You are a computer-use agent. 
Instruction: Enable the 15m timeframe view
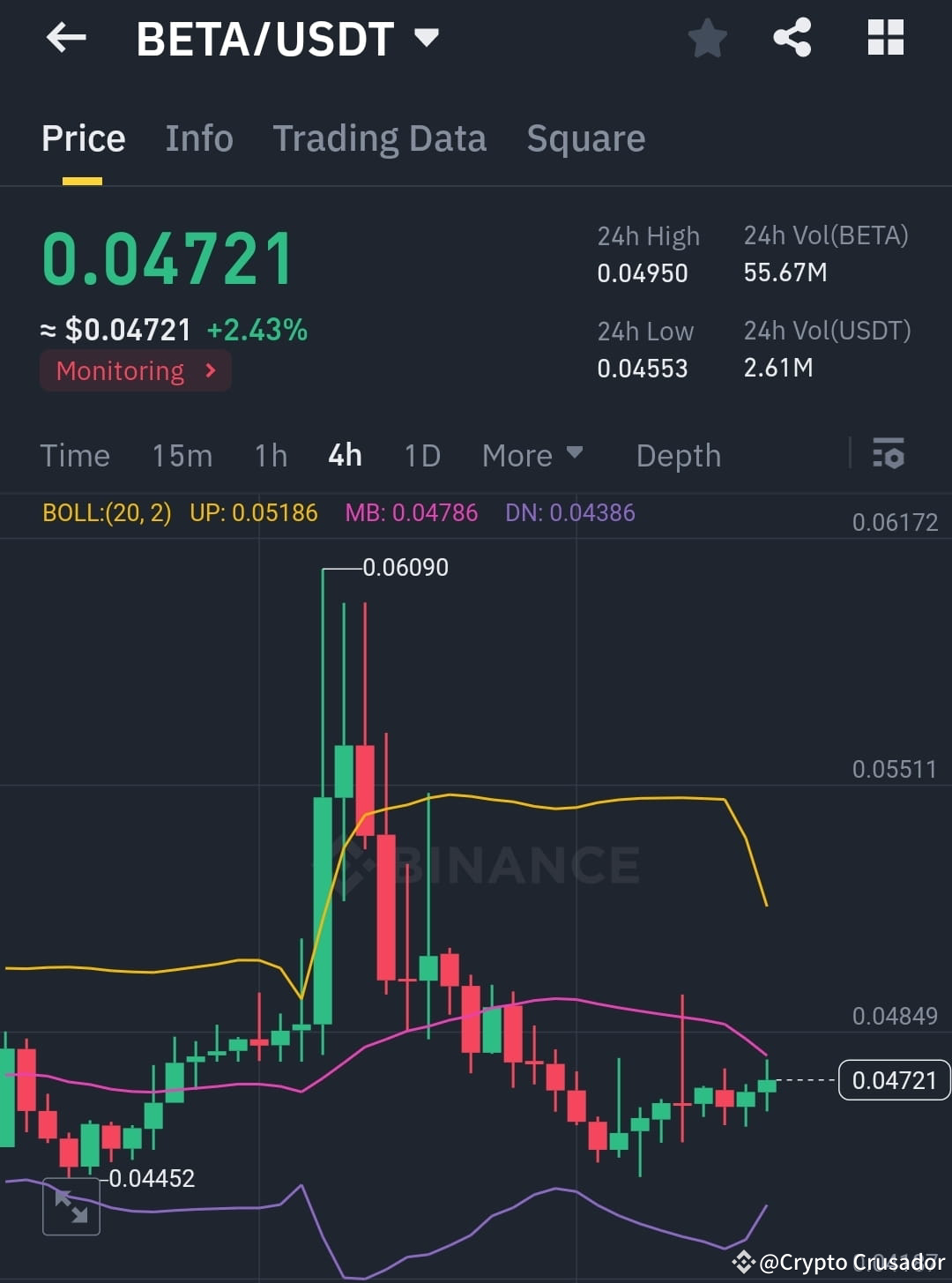point(182,455)
